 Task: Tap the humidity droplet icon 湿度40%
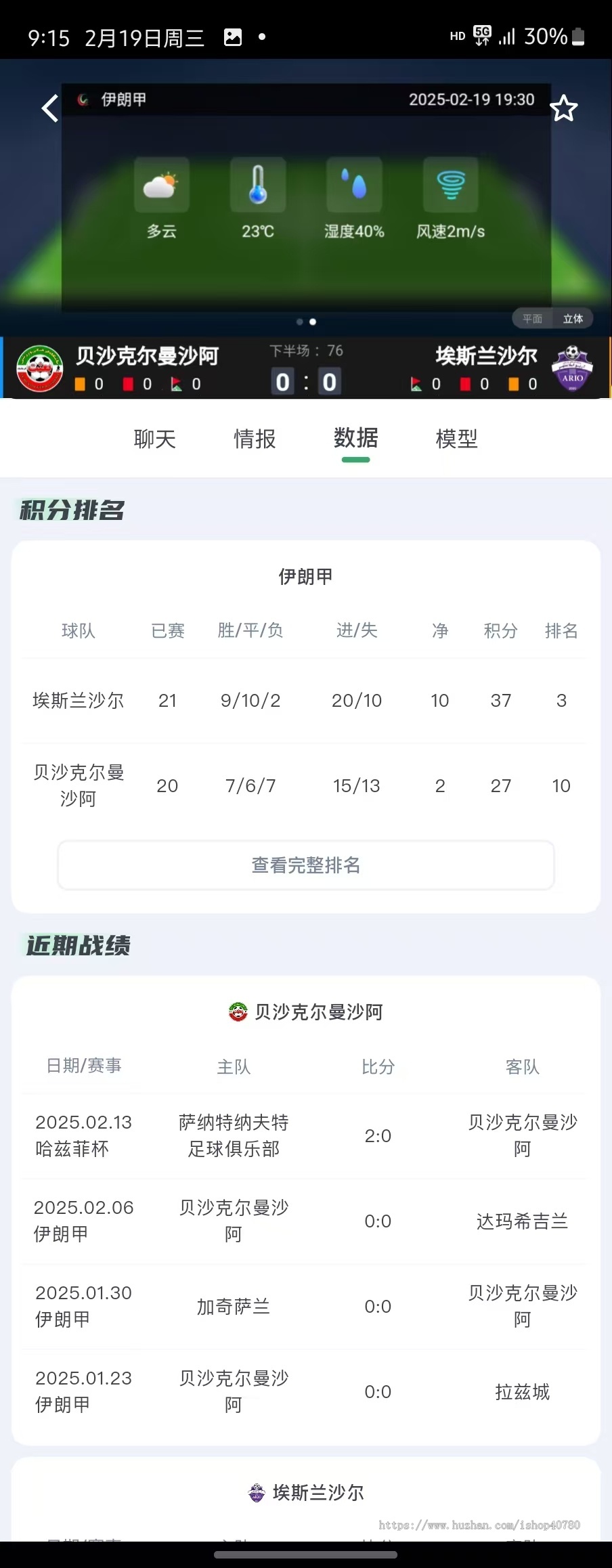click(x=353, y=184)
